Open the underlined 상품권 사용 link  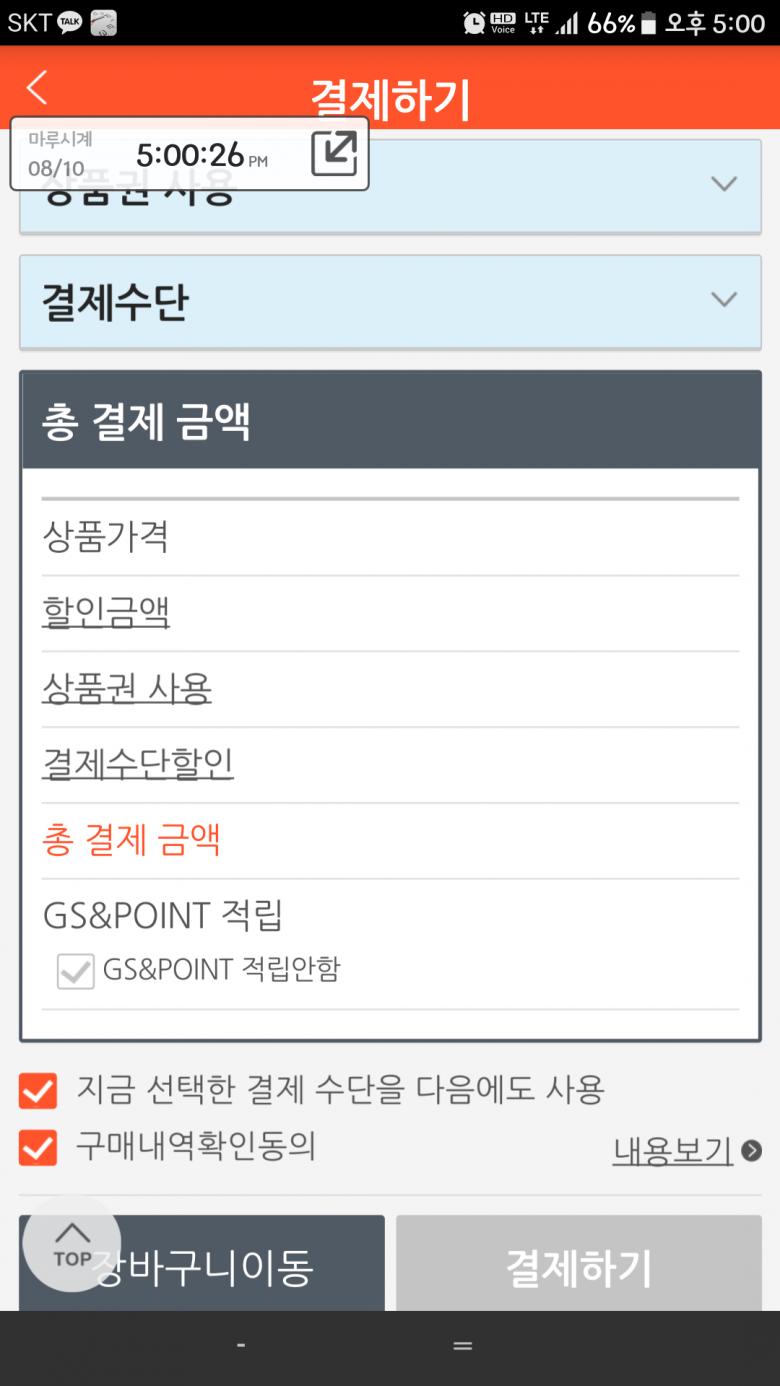[x=127, y=688]
